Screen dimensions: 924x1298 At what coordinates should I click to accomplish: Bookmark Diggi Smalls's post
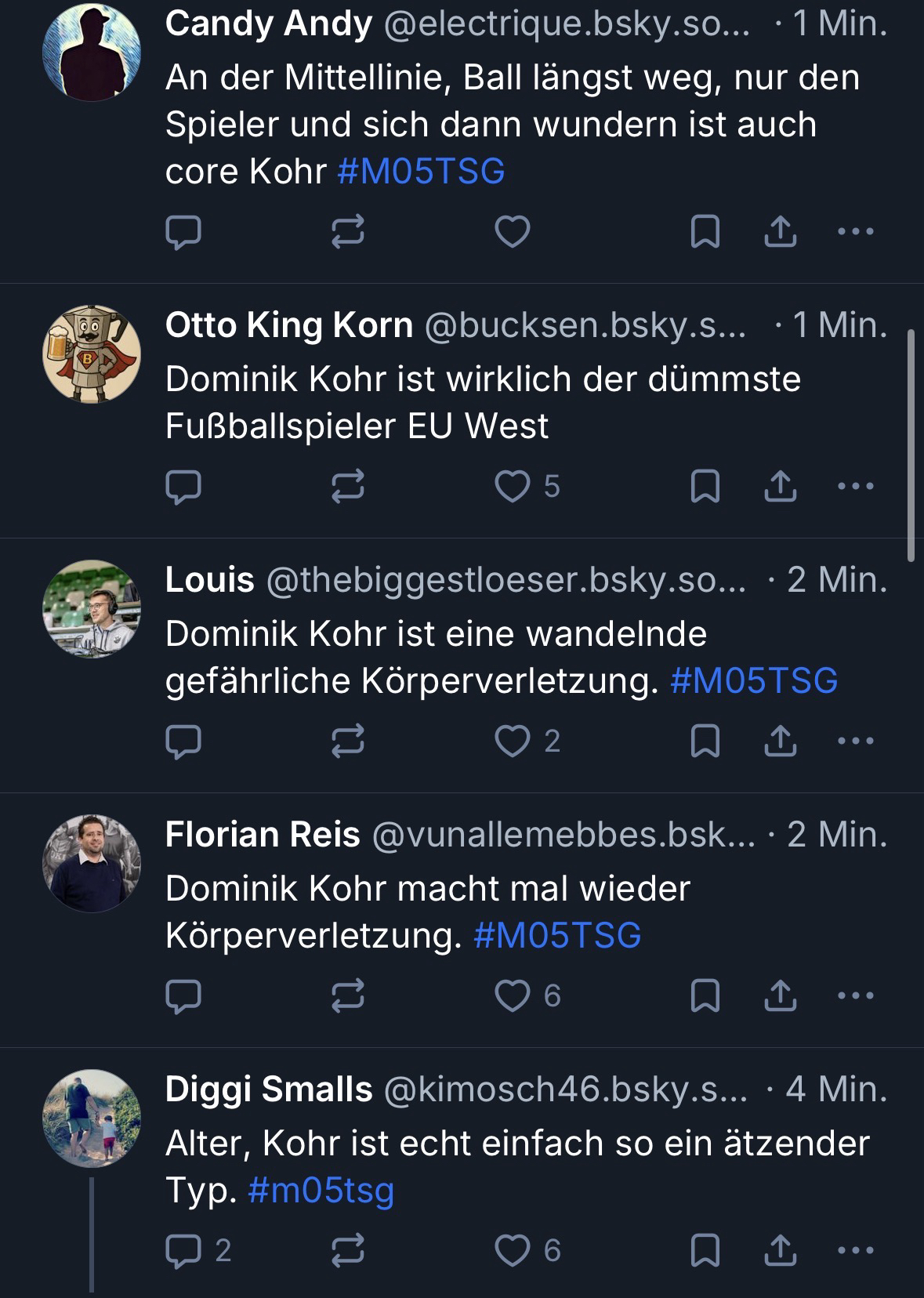(705, 1250)
